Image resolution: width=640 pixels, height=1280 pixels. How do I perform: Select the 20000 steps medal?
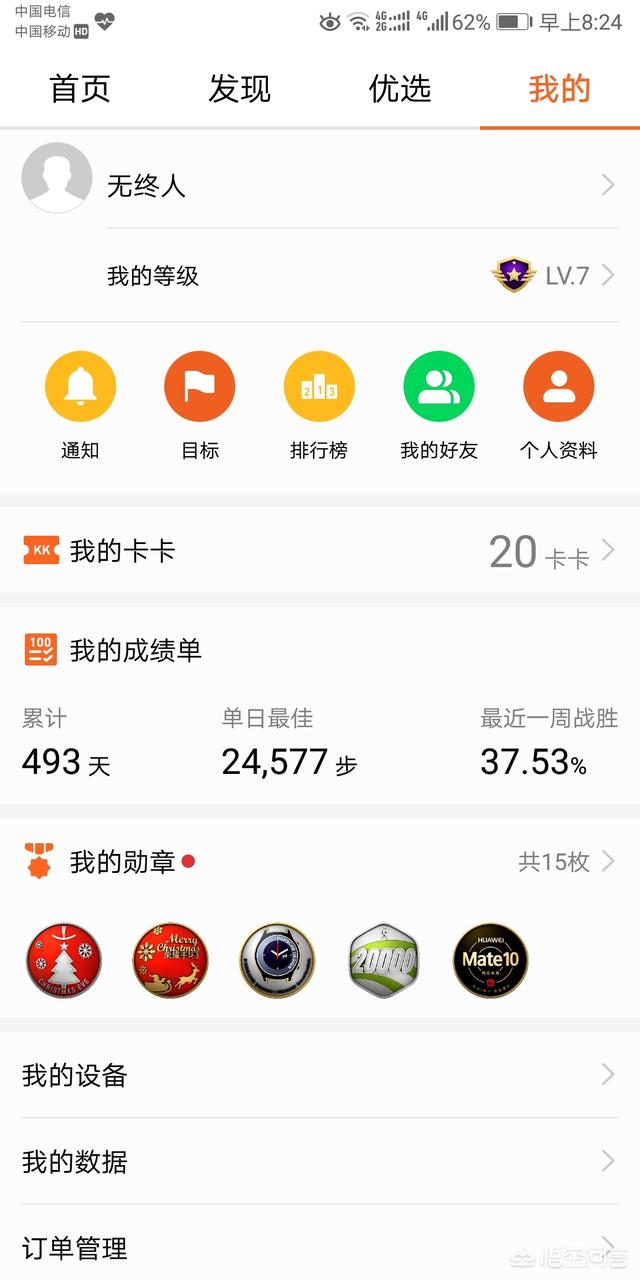pyautogui.click(x=384, y=960)
